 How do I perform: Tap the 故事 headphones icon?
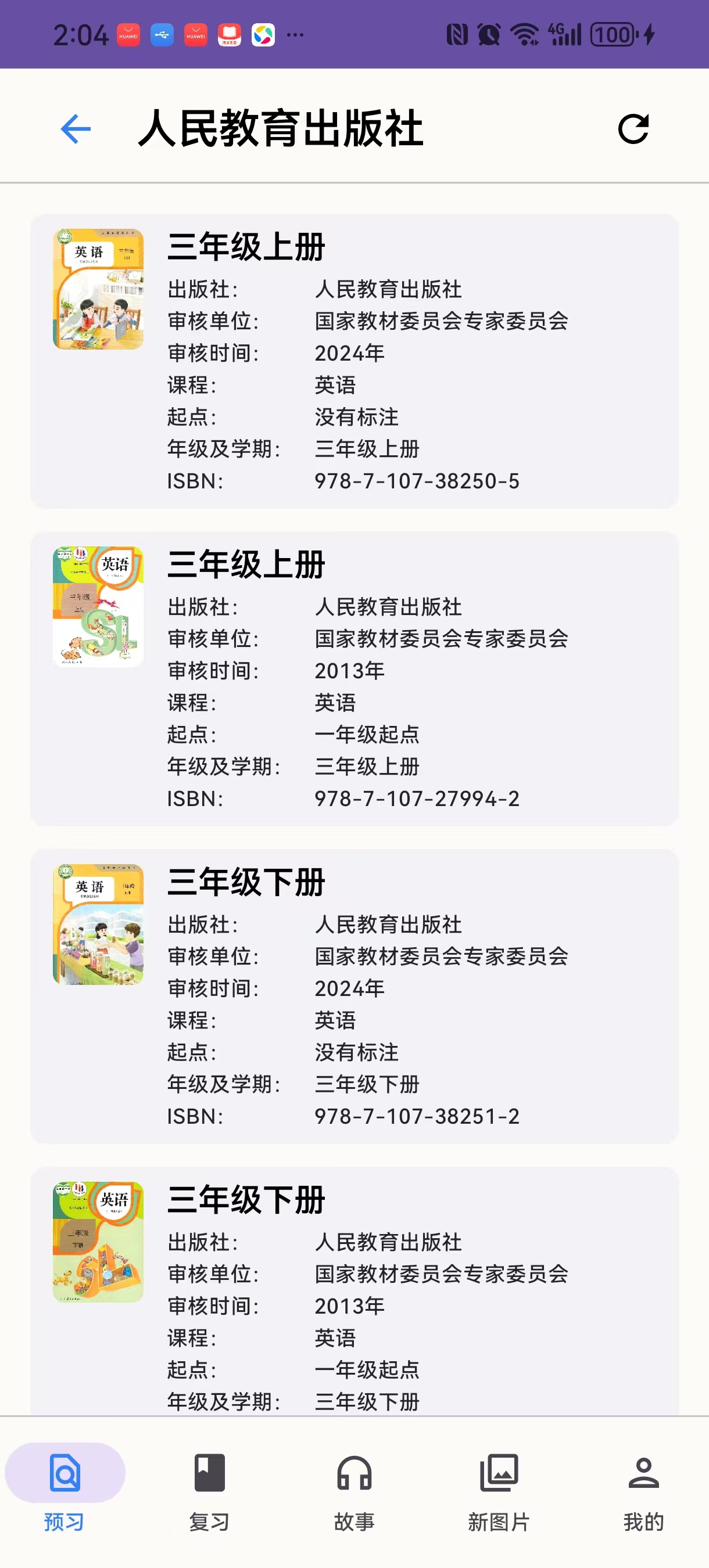(x=354, y=1473)
